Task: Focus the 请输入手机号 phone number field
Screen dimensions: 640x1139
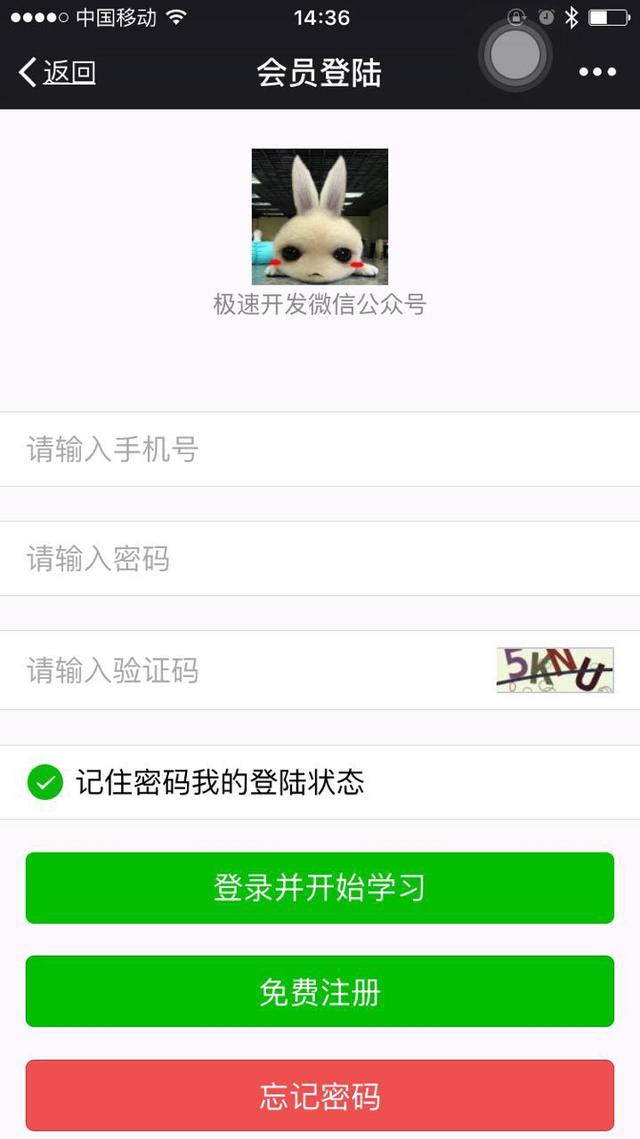Action: pyautogui.click(x=320, y=449)
